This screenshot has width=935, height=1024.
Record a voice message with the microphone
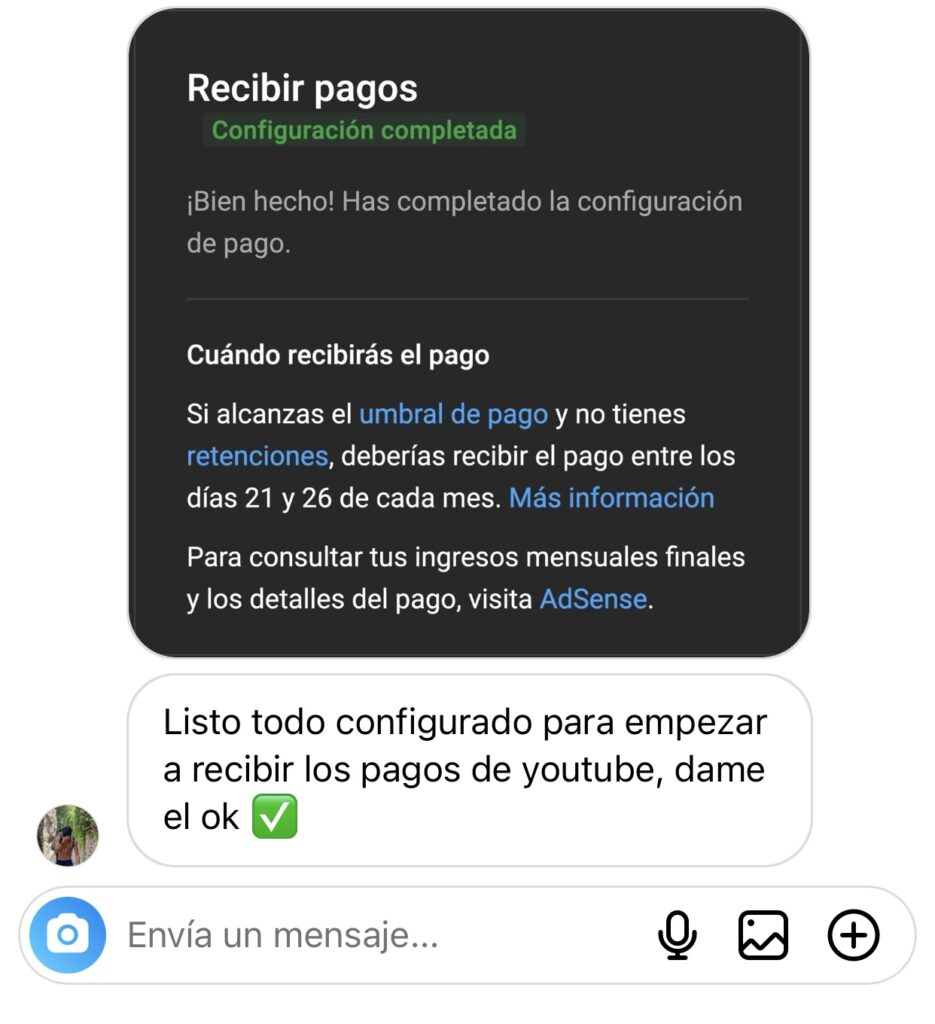click(677, 936)
